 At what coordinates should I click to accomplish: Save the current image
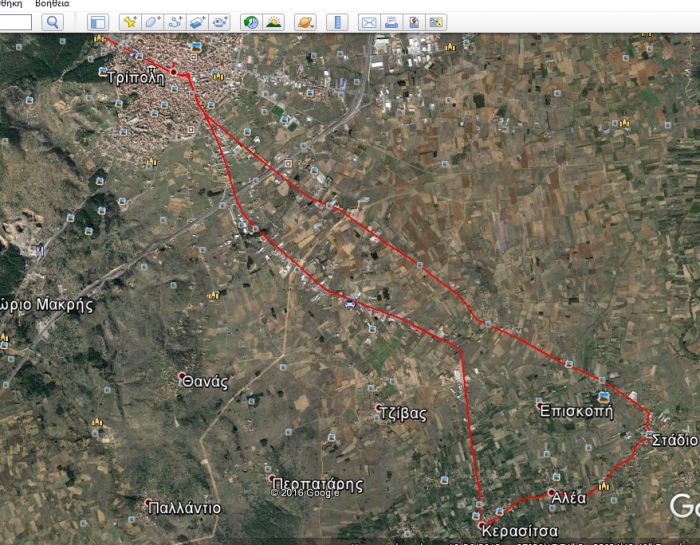tap(414, 21)
